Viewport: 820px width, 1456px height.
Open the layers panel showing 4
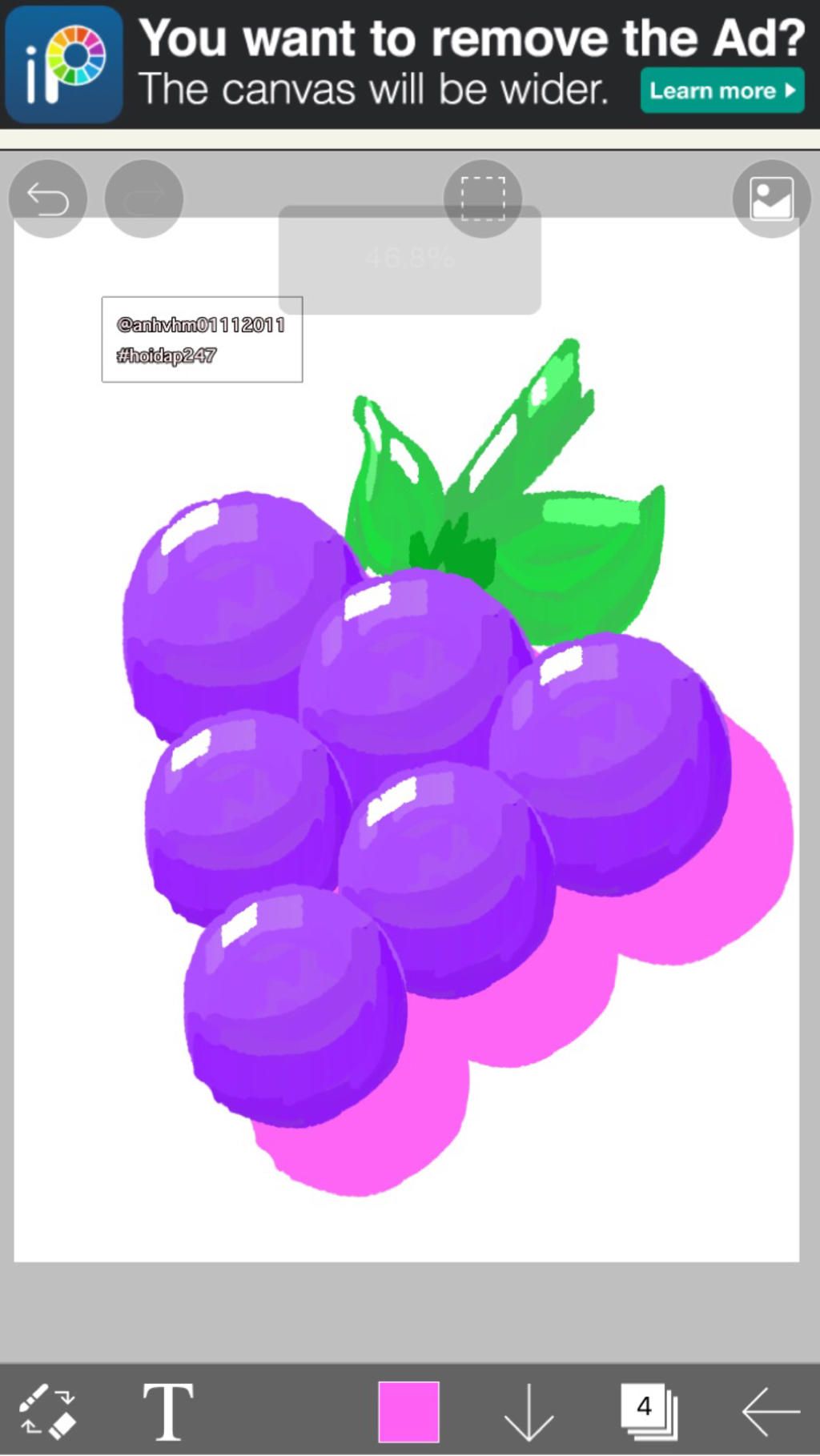648,1411
